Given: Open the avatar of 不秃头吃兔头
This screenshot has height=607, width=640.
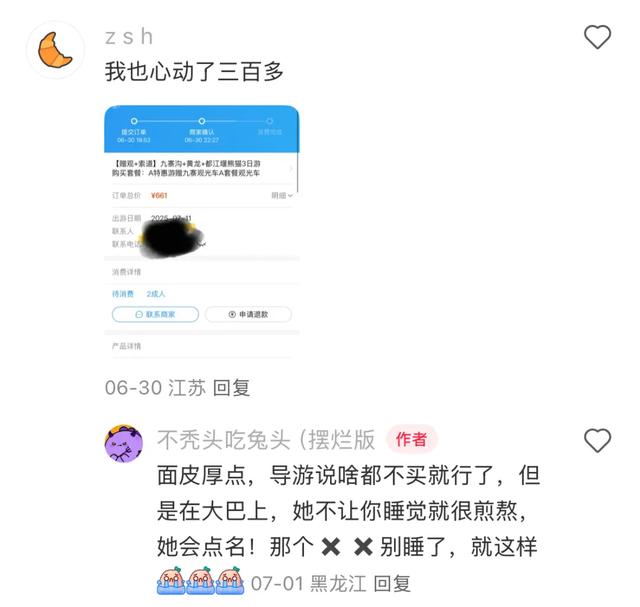Looking at the screenshot, I should coord(124,441).
